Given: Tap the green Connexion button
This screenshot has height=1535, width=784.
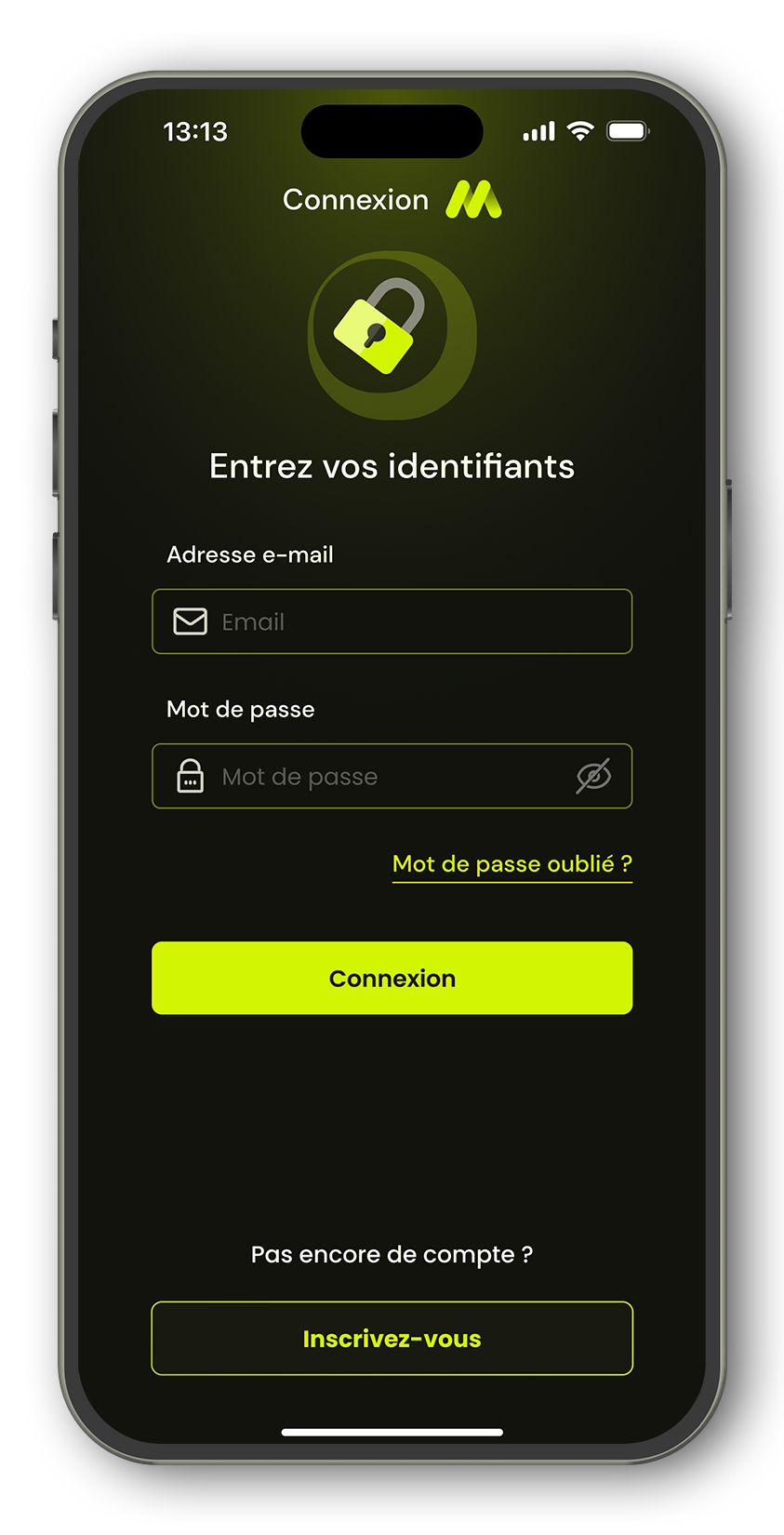Looking at the screenshot, I should 392,978.
